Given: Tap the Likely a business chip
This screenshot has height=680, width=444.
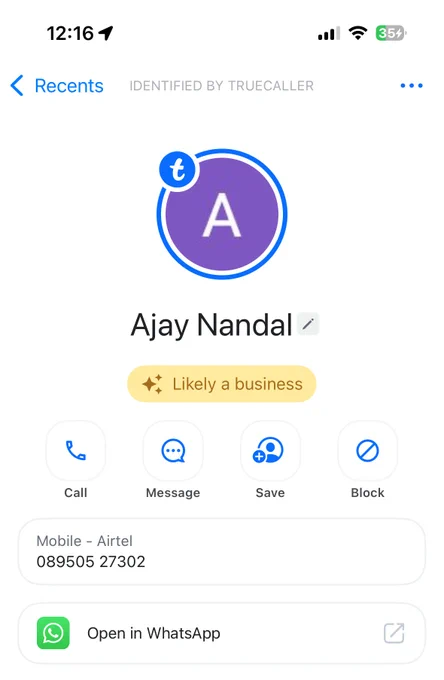Looking at the screenshot, I should (x=222, y=384).
